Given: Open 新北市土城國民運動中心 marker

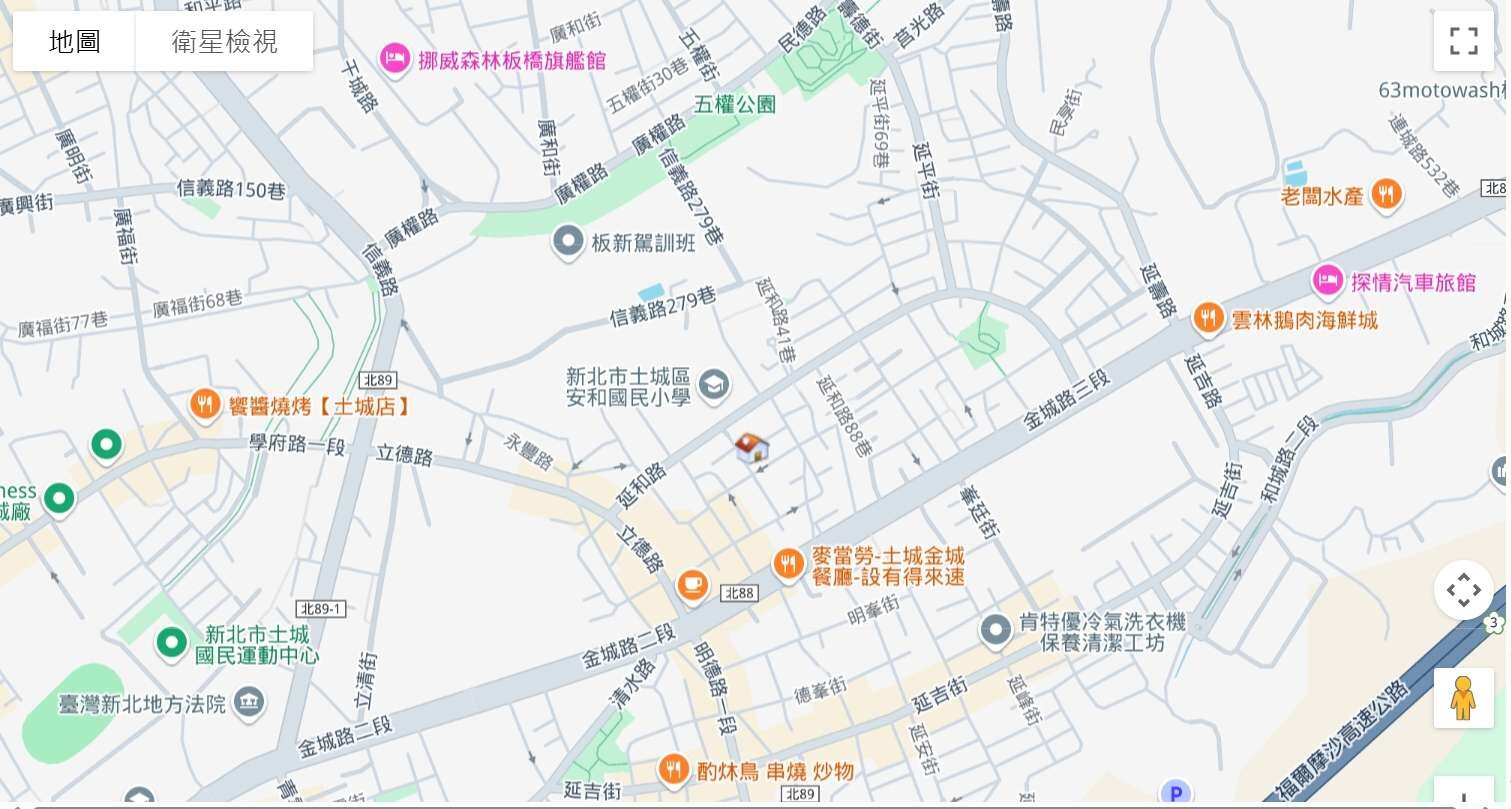Looking at the screenshot, I should pos(172,643).
